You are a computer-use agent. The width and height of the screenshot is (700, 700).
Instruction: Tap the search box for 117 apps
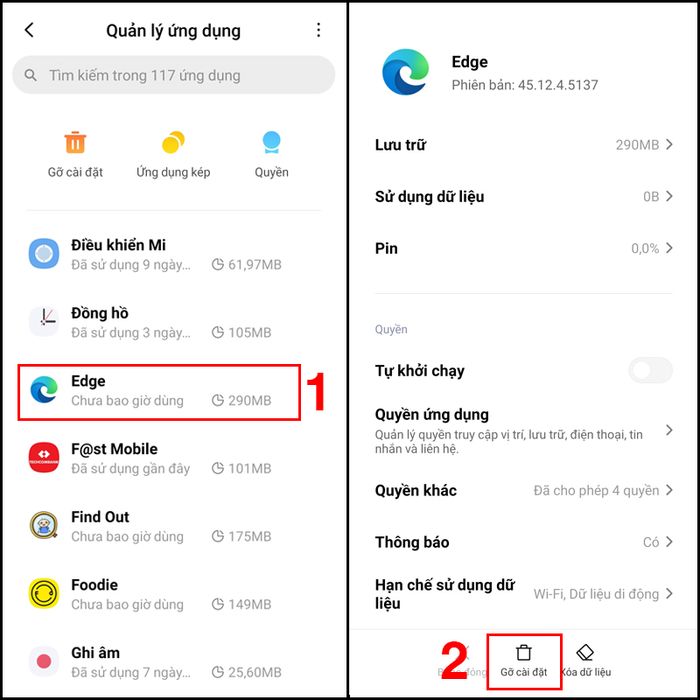click(x=174, y=75)
